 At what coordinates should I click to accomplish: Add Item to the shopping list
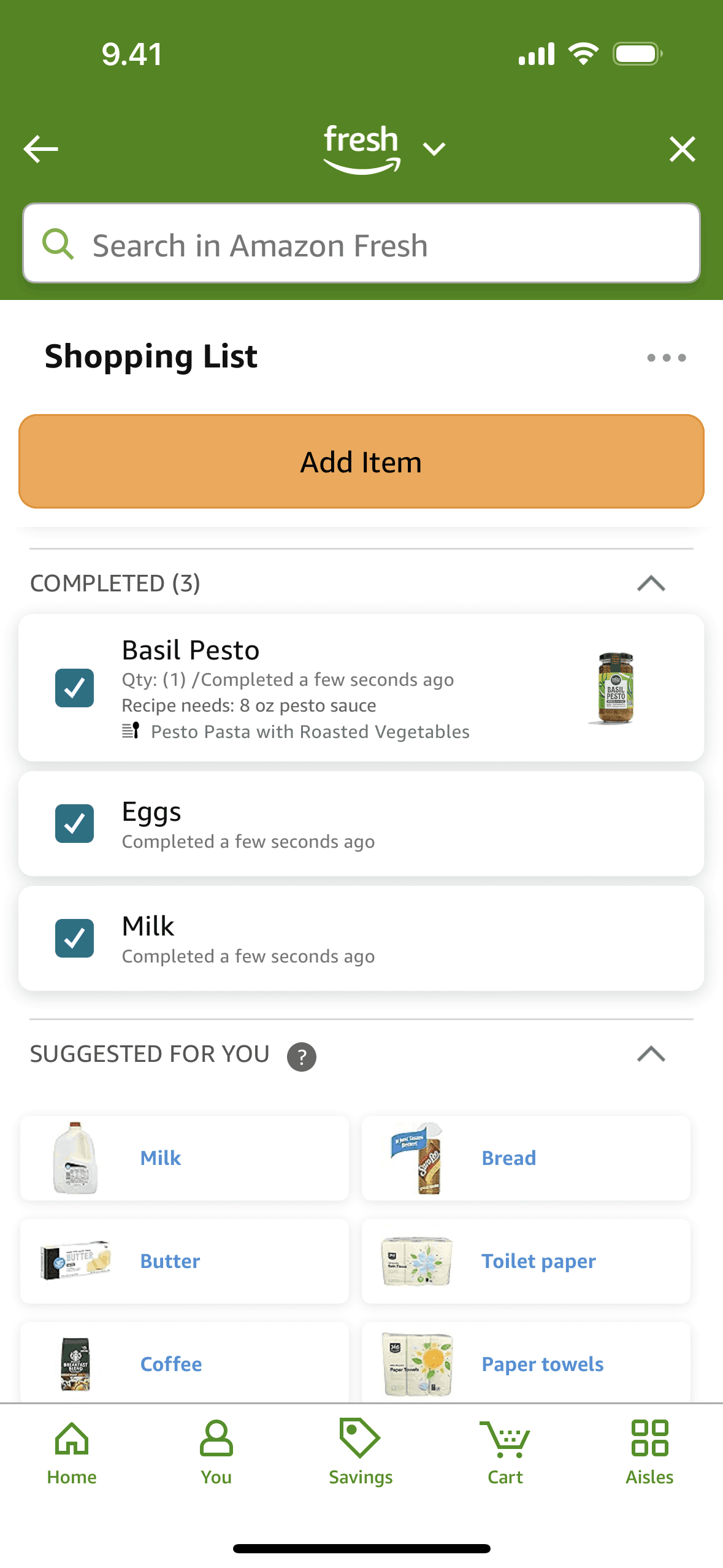pyautogui.click(x=361, y=461)
